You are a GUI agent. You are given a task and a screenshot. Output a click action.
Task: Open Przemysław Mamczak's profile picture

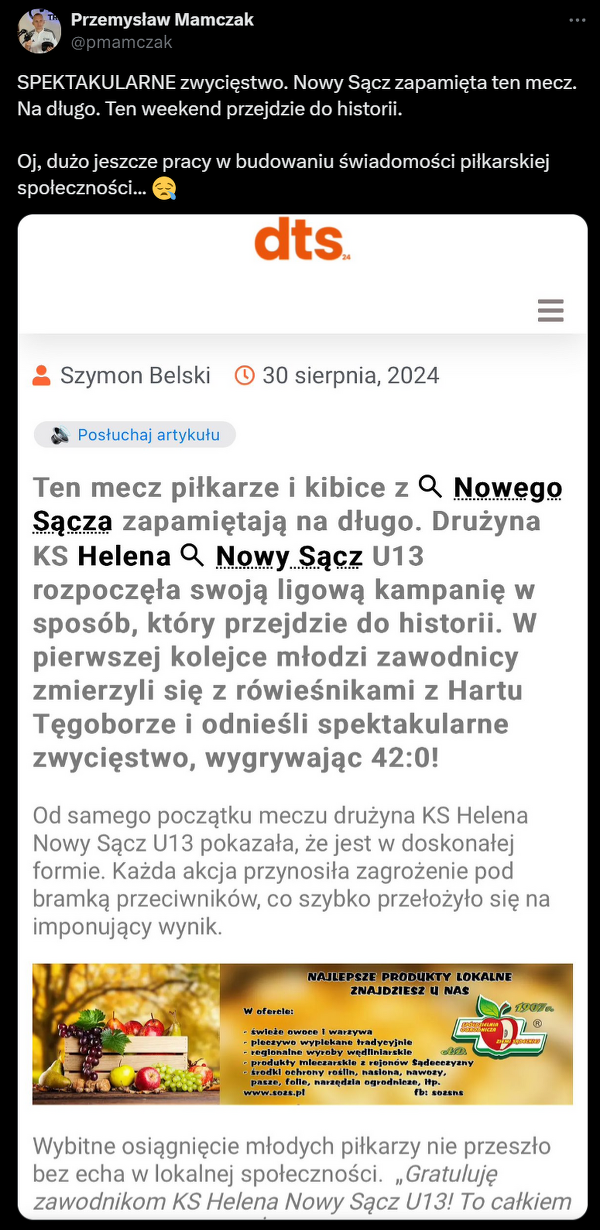point(38,32)
